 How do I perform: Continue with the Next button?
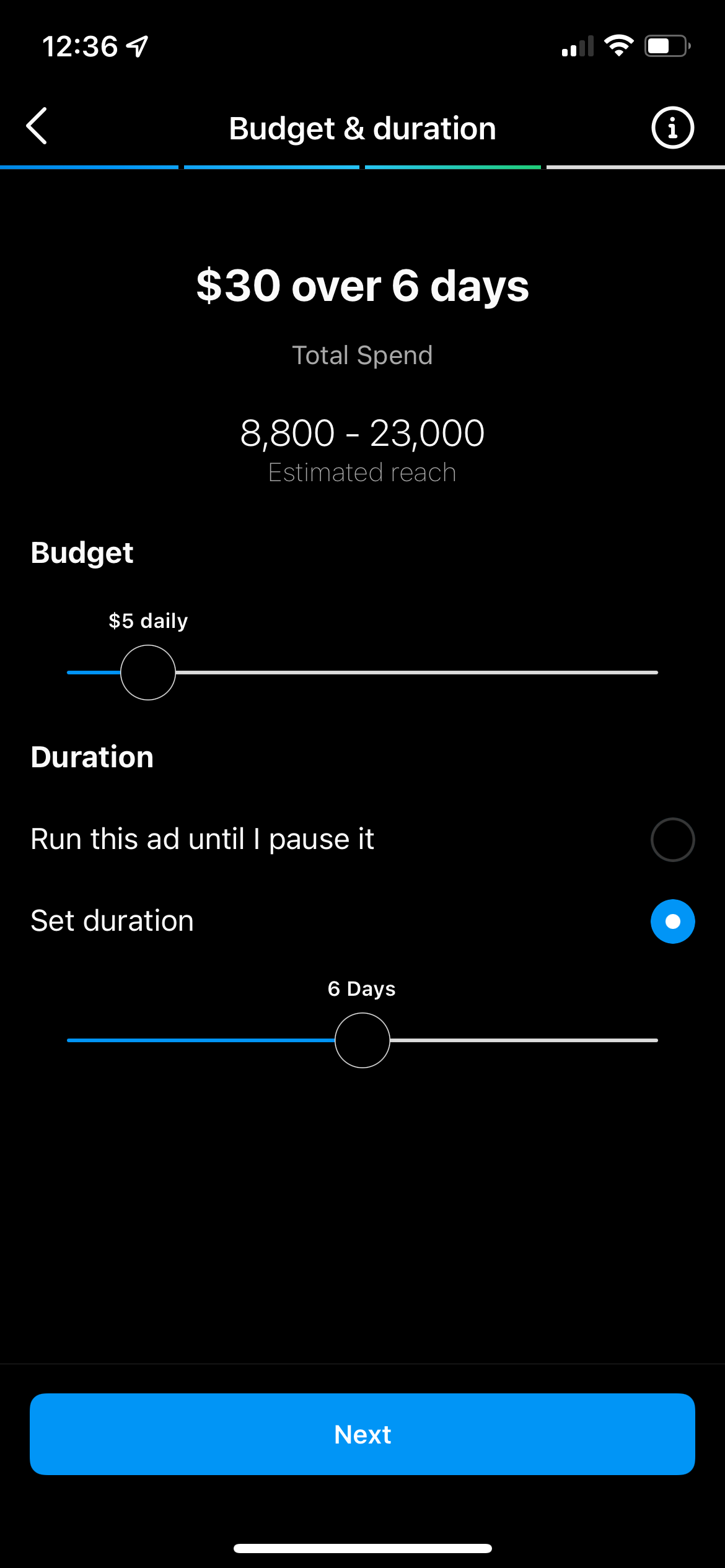pos(362,1434)
